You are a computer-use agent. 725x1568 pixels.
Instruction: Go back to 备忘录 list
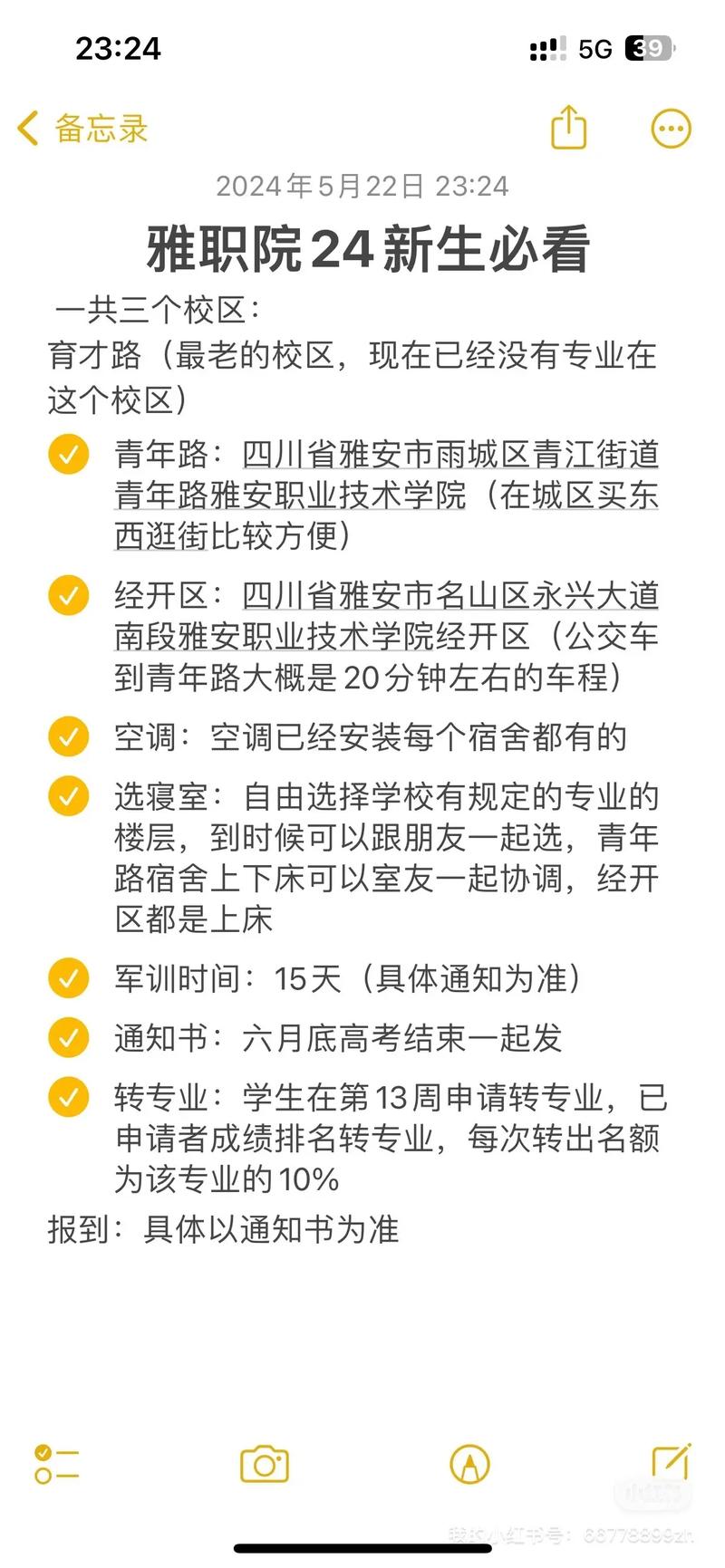(82, 129)
